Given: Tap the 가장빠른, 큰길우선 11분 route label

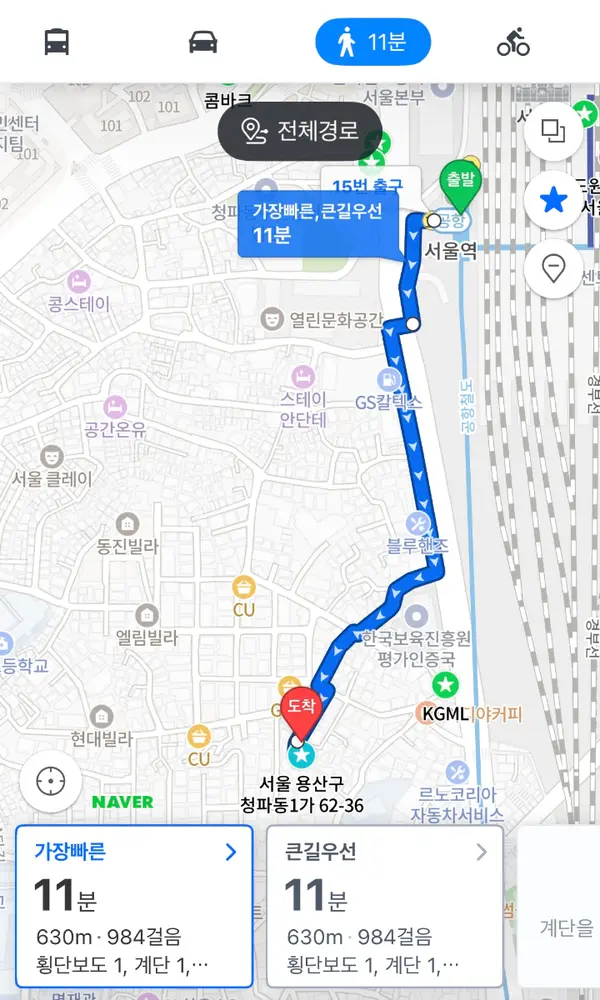Looking at the screenshot, I should coord(318,224).
